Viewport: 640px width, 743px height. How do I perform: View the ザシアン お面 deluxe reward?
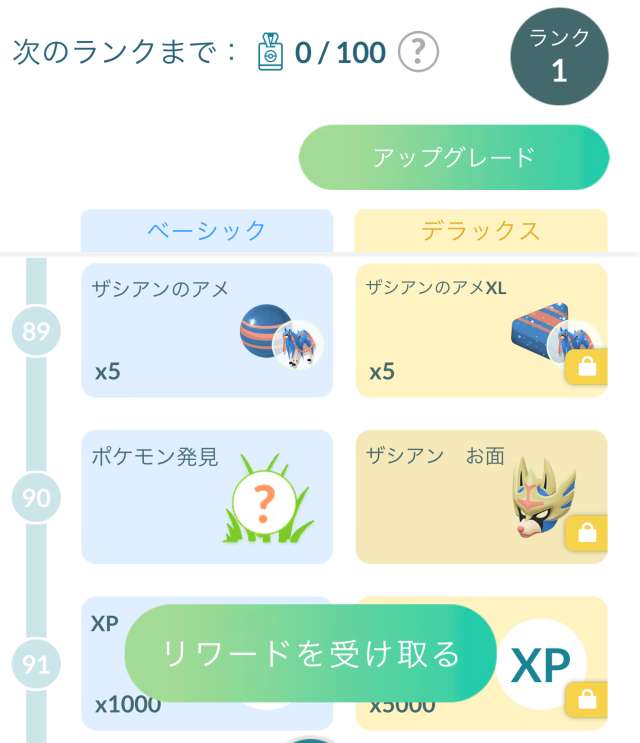481,496
